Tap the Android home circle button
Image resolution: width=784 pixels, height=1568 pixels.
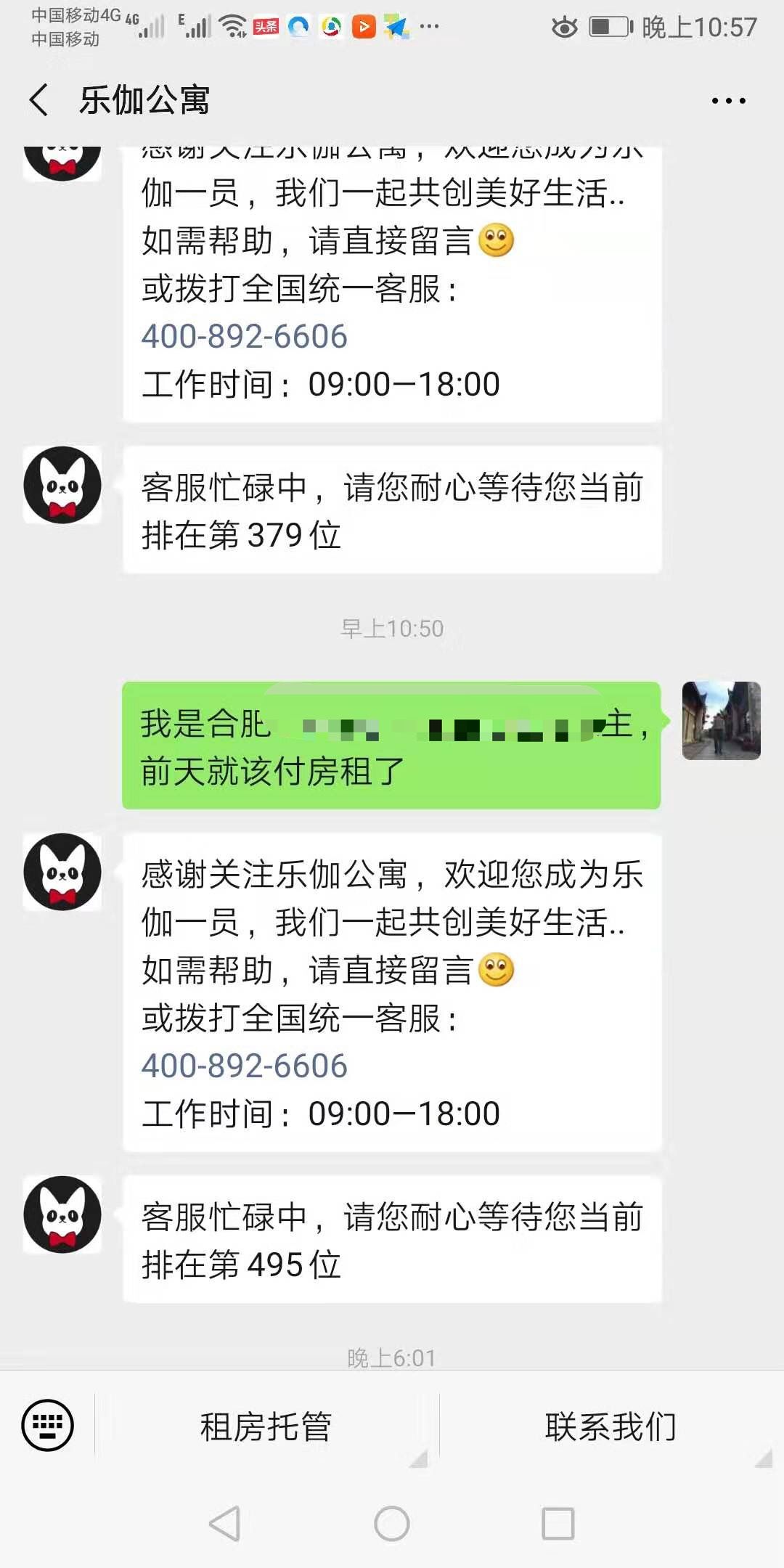tap(392, 1524)
